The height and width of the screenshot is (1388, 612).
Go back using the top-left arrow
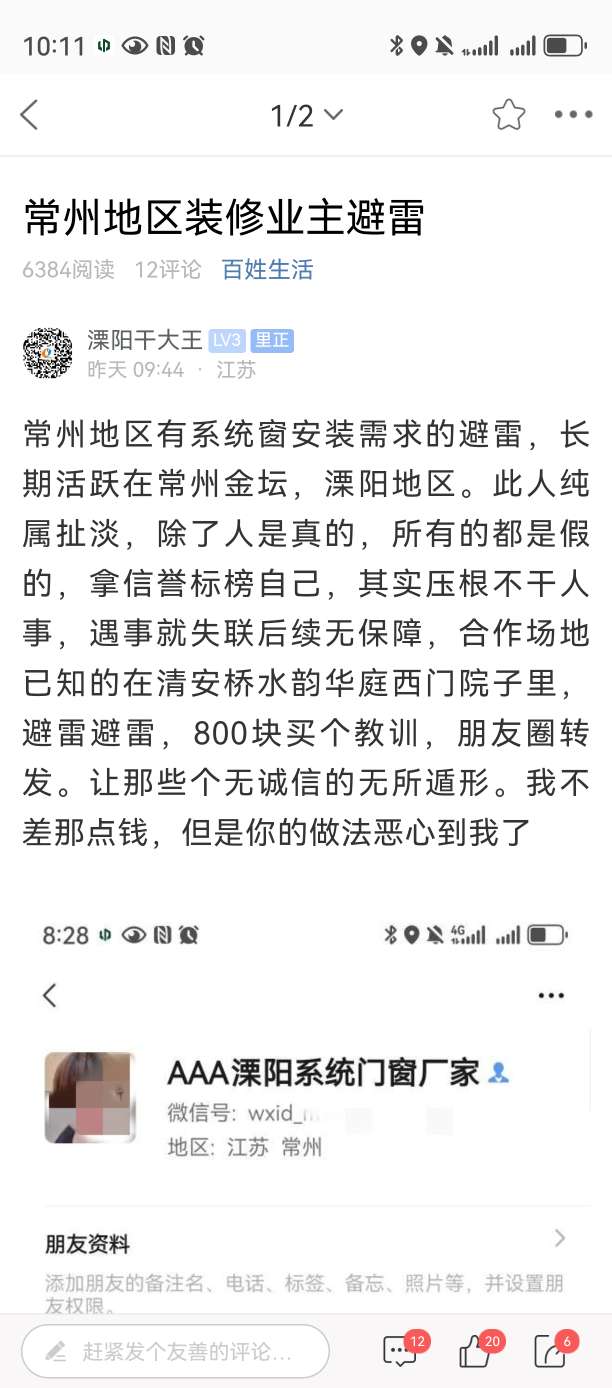click(x=30, y=116)
